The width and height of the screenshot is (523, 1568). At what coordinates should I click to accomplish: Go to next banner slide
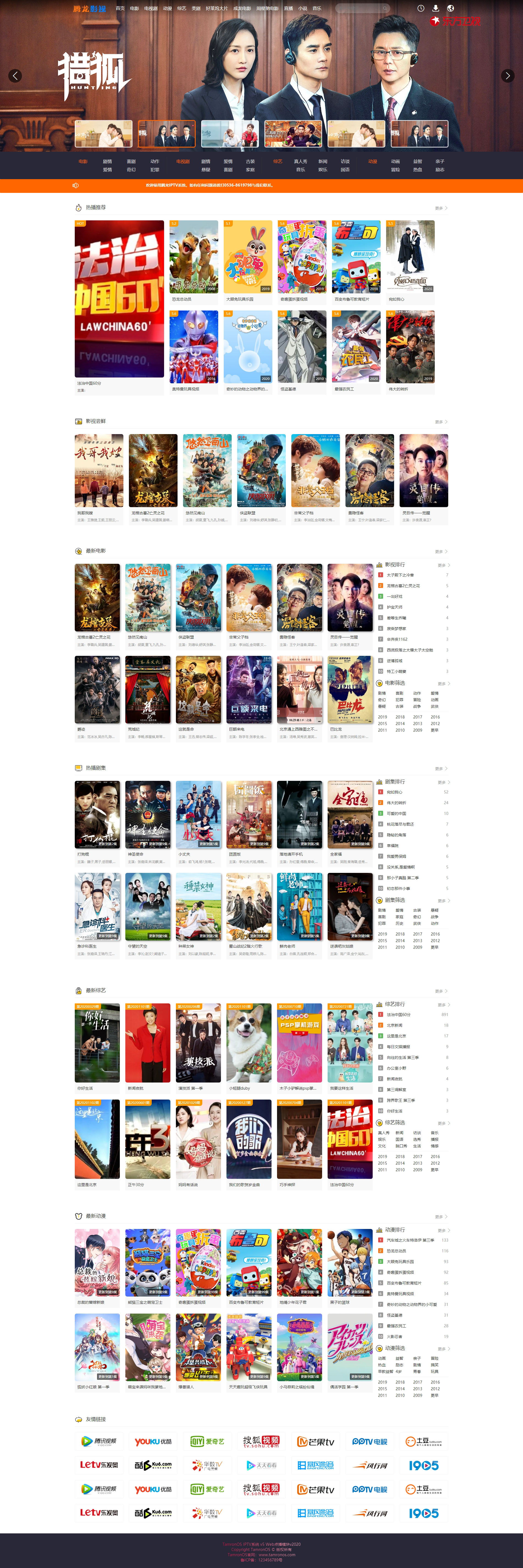507,76
